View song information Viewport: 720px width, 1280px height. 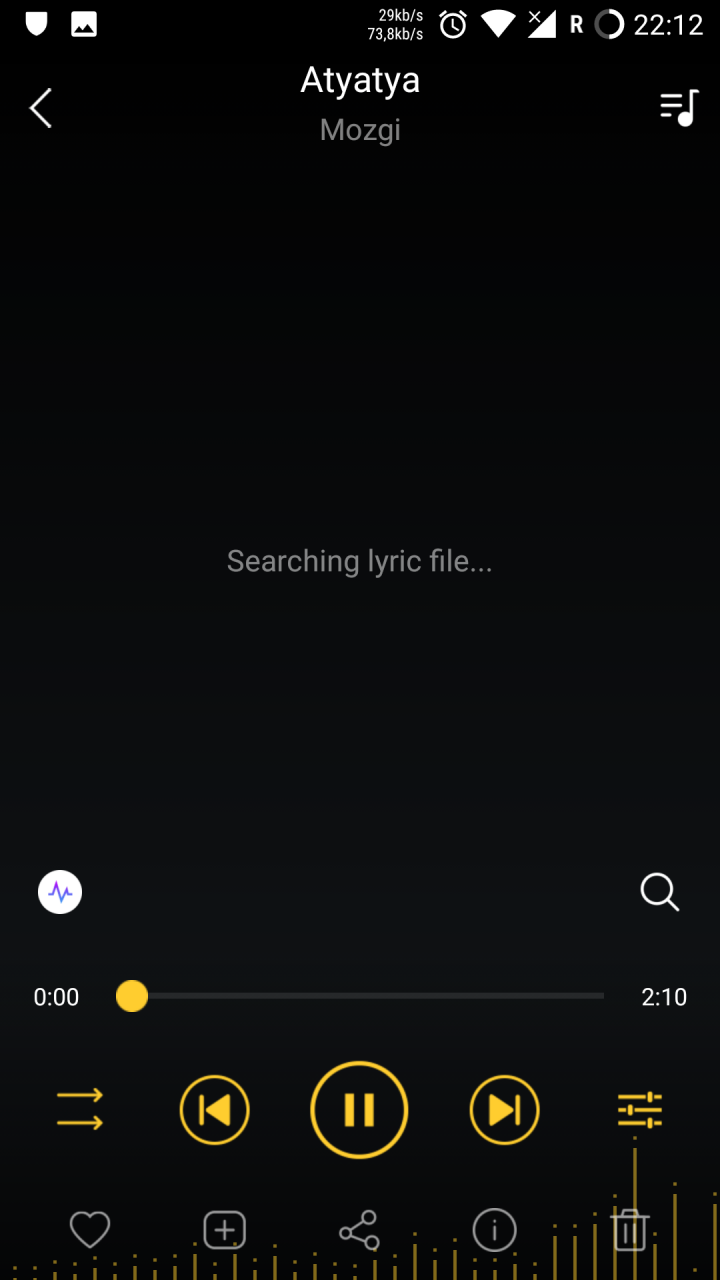click(x=494, y=1229)
